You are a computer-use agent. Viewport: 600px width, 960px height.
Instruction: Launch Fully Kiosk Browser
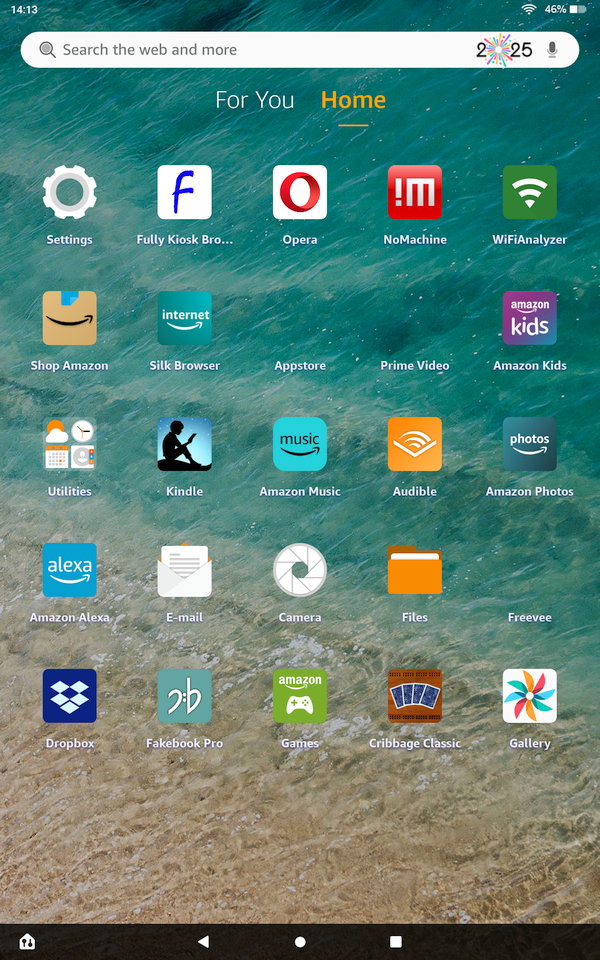pyautogui.click(x=184, y=193)
